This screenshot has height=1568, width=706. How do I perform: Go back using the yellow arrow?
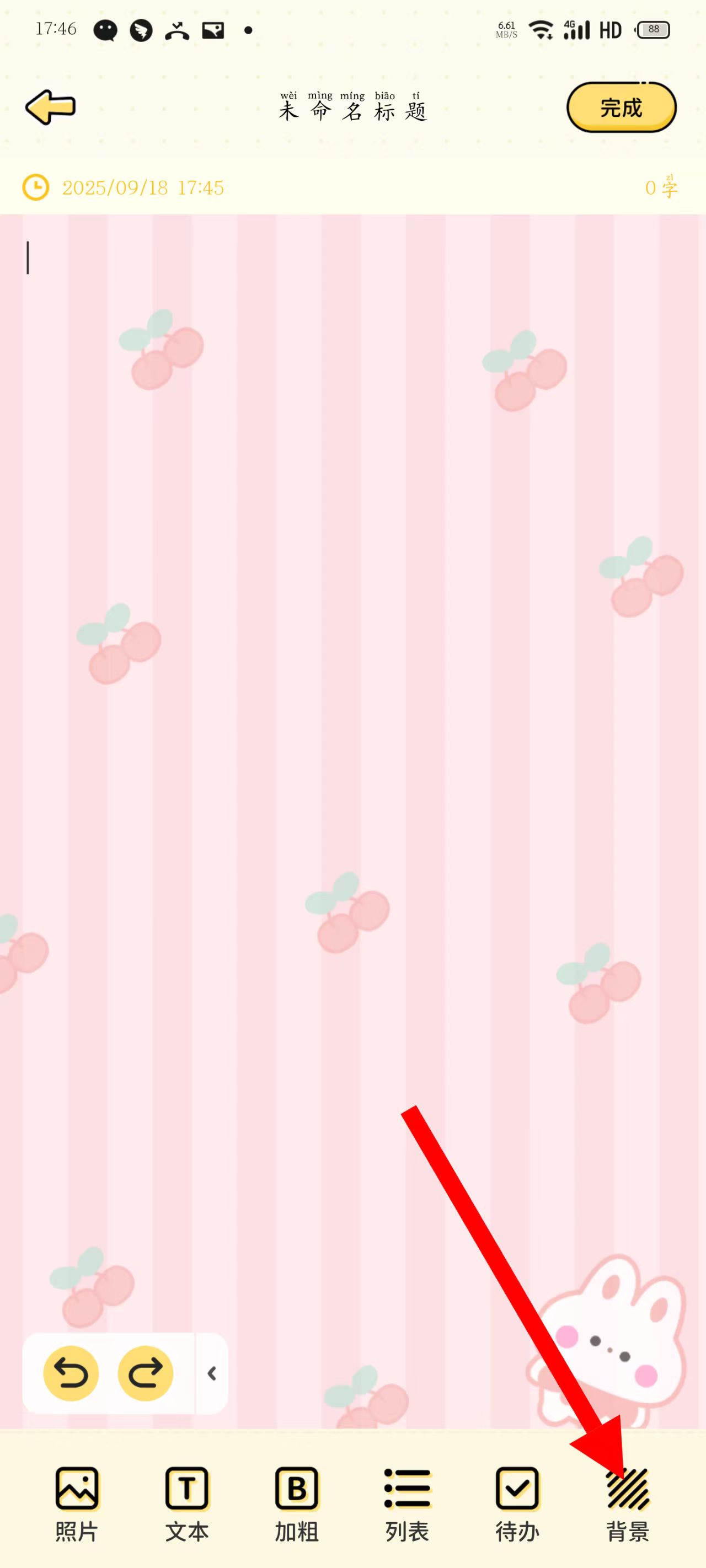tap(50, 107)
